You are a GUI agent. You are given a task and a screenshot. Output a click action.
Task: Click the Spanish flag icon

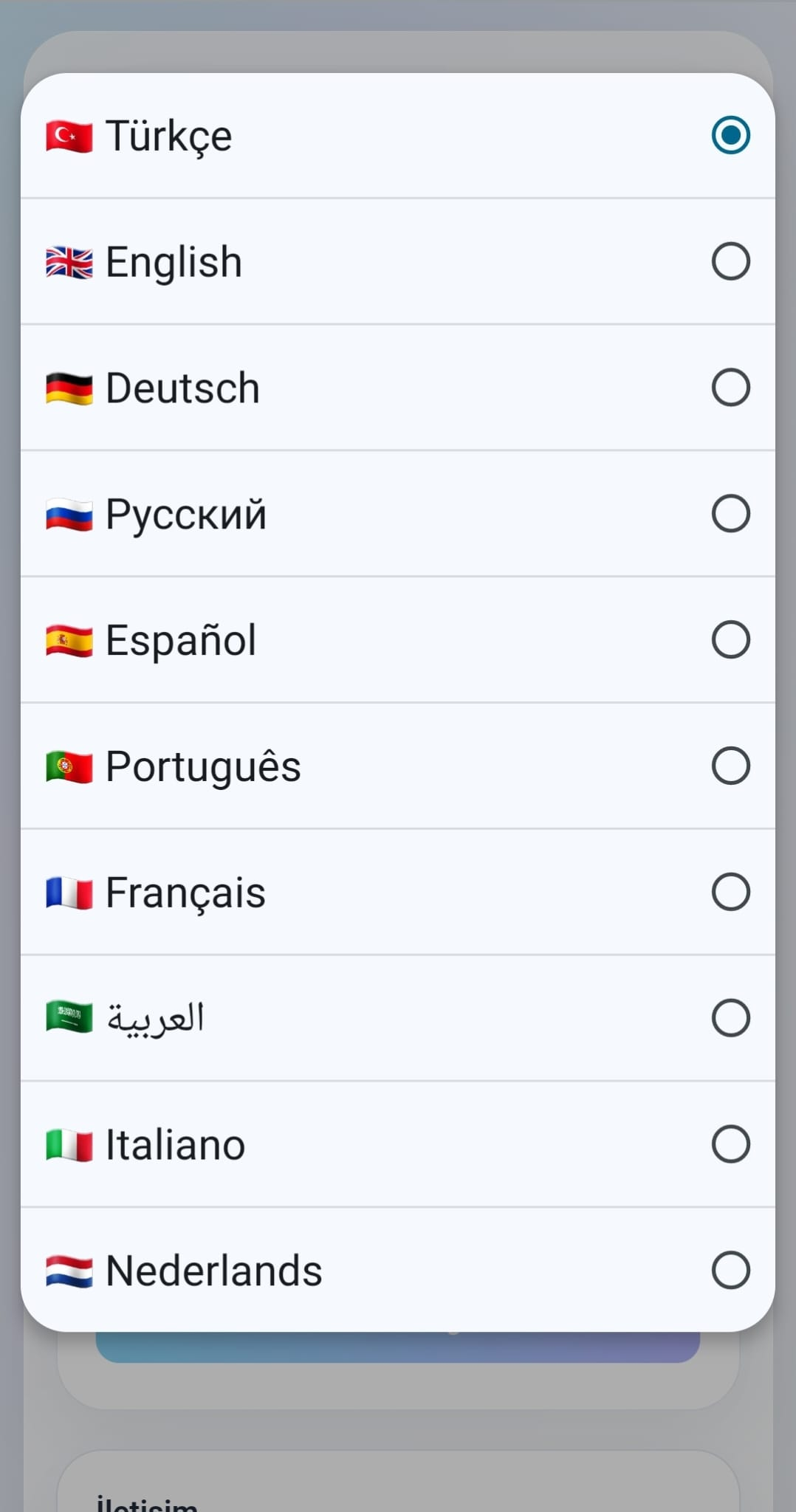(69, 639)
